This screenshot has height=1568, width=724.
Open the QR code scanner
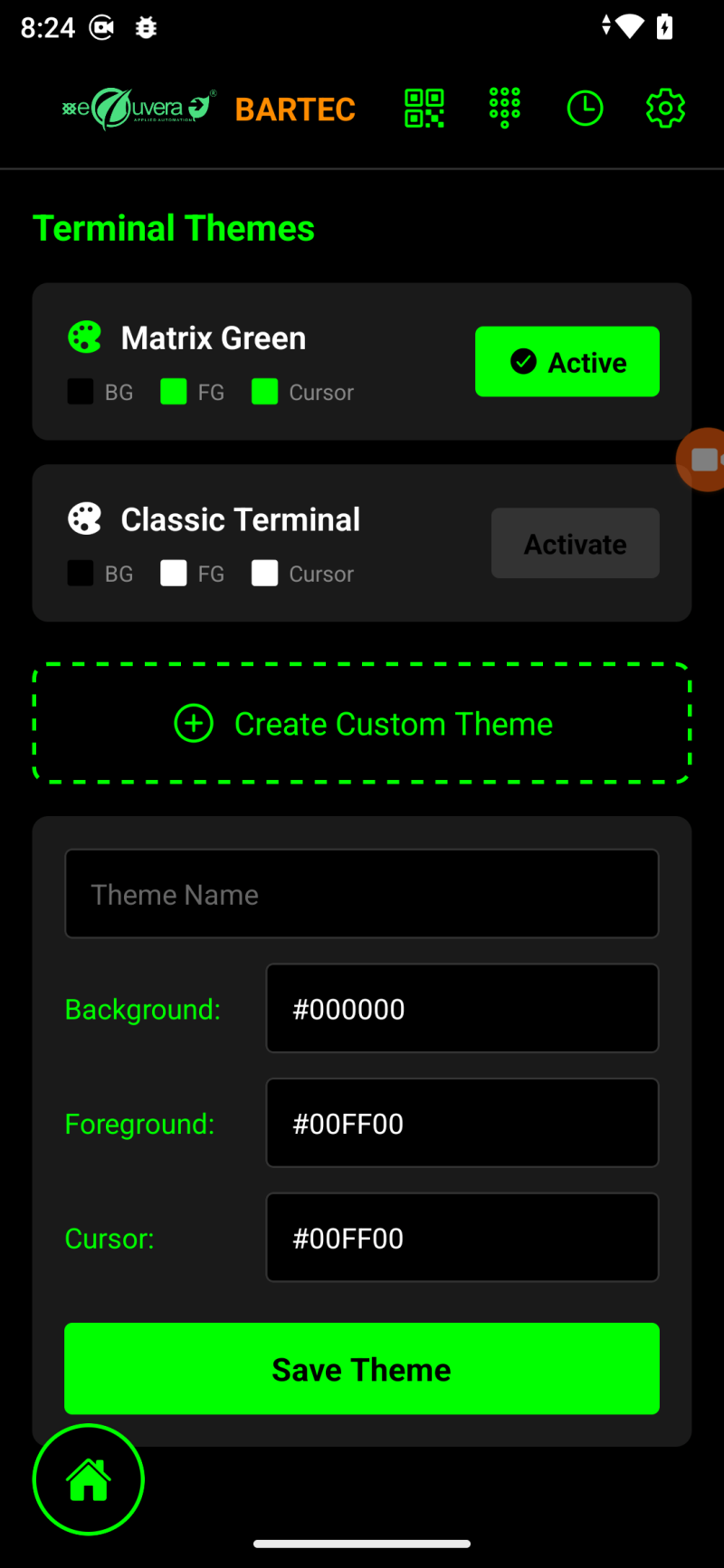tap(424, 109)
